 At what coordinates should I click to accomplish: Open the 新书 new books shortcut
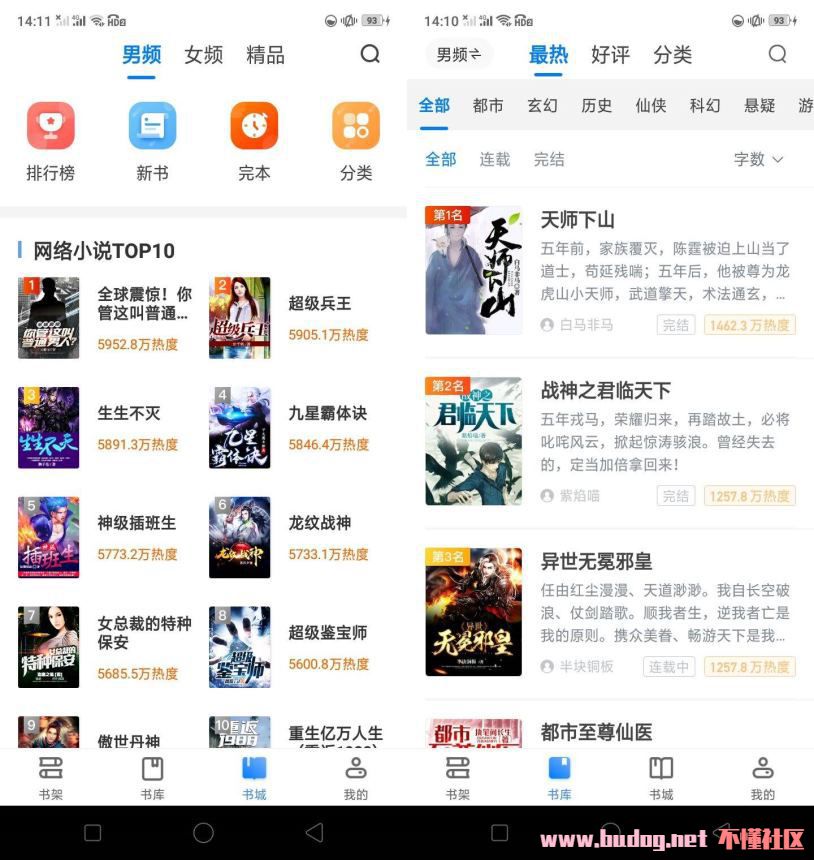(x=152, y=142)
